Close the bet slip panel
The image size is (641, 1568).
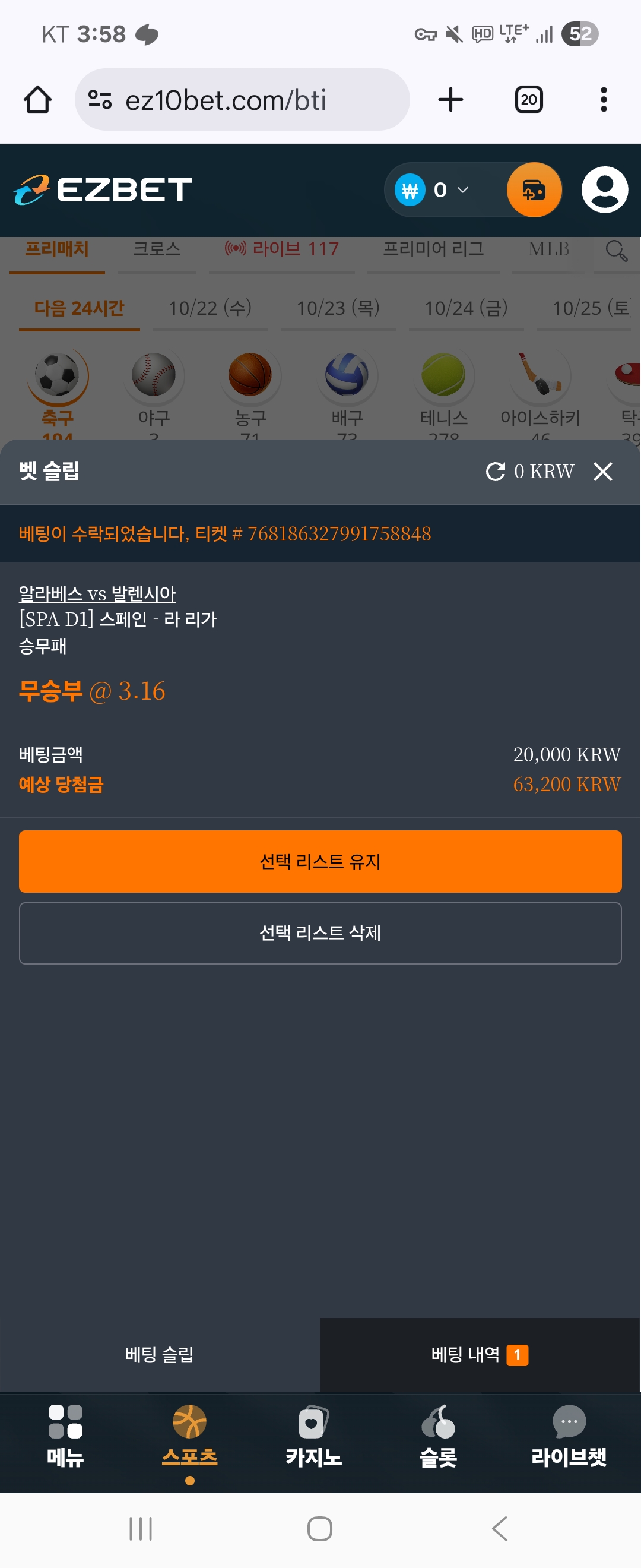602,471
